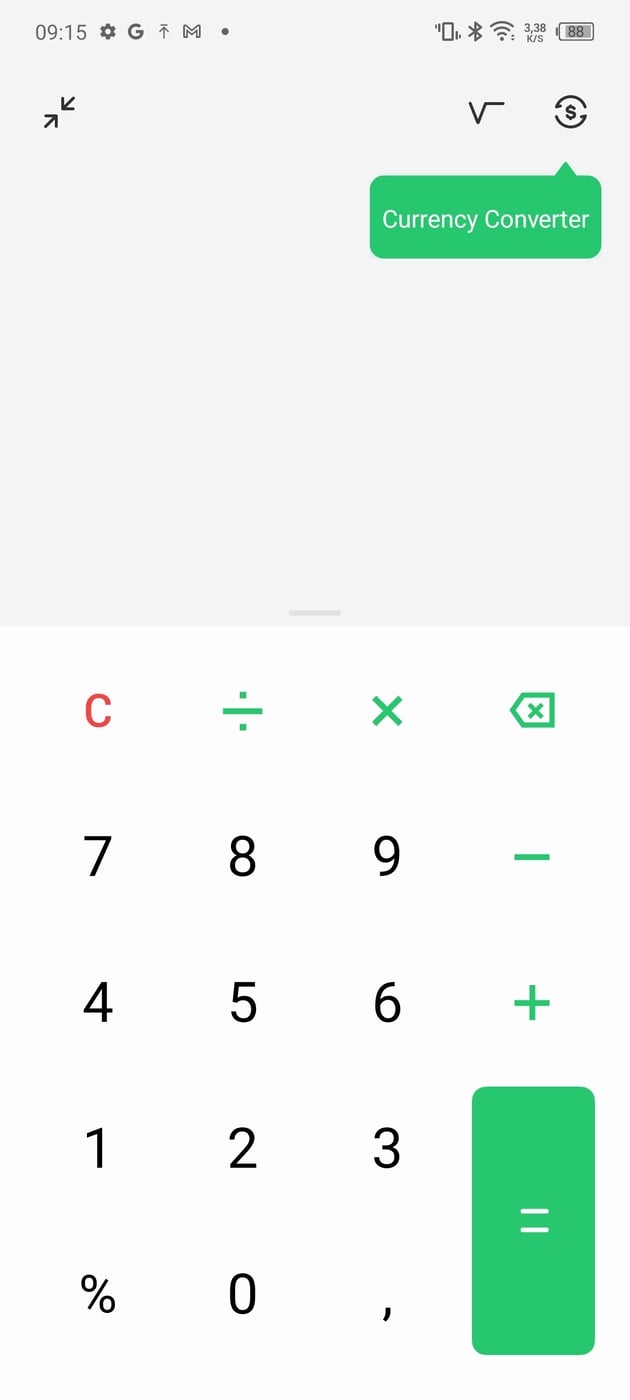Tap the percent key
630x1400 pixels.
(98, 1294)
